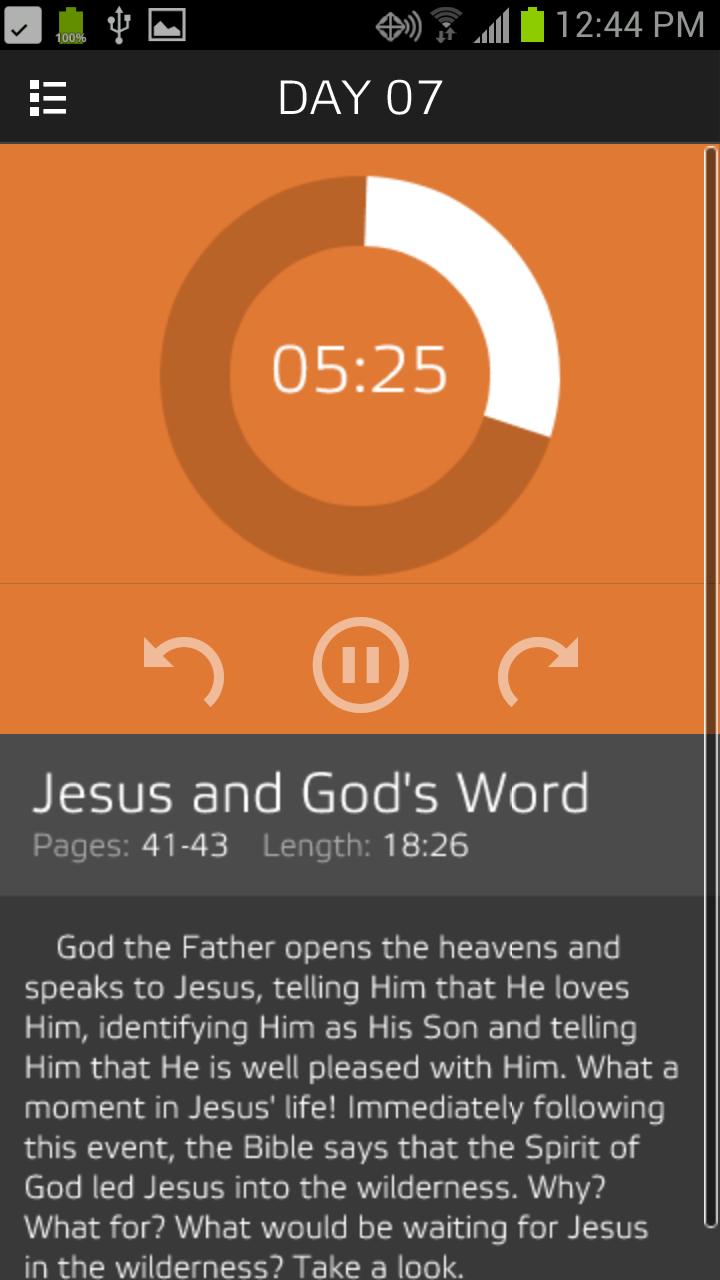Tap the Pages 41-43 label
Screen dimensions: 720x1280
tap(133, 845)
